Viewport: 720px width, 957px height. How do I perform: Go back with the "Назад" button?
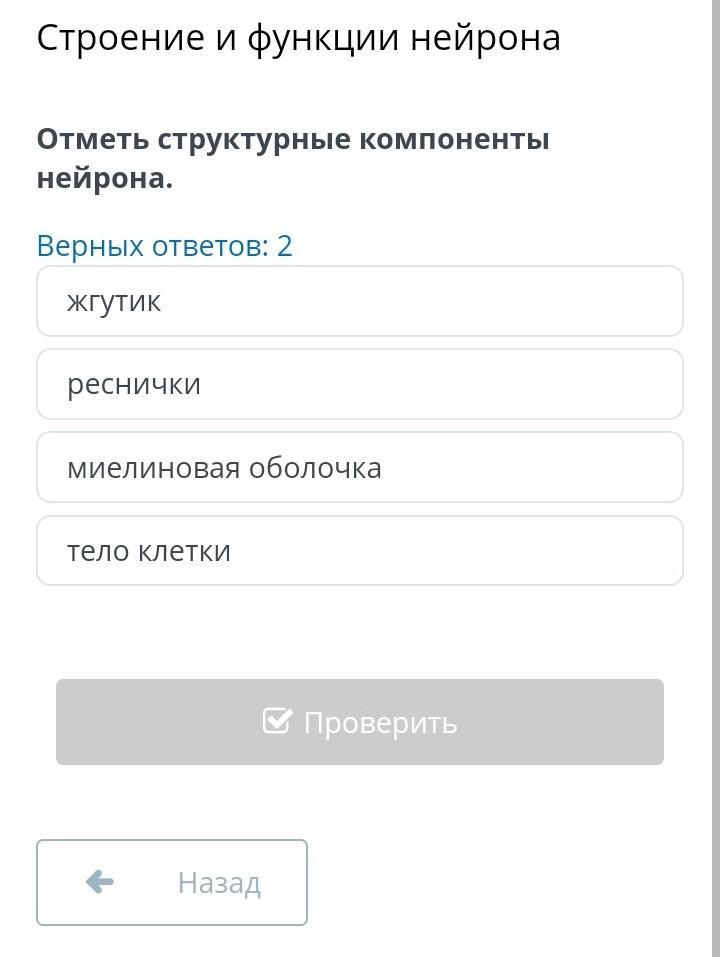point(171,882)
